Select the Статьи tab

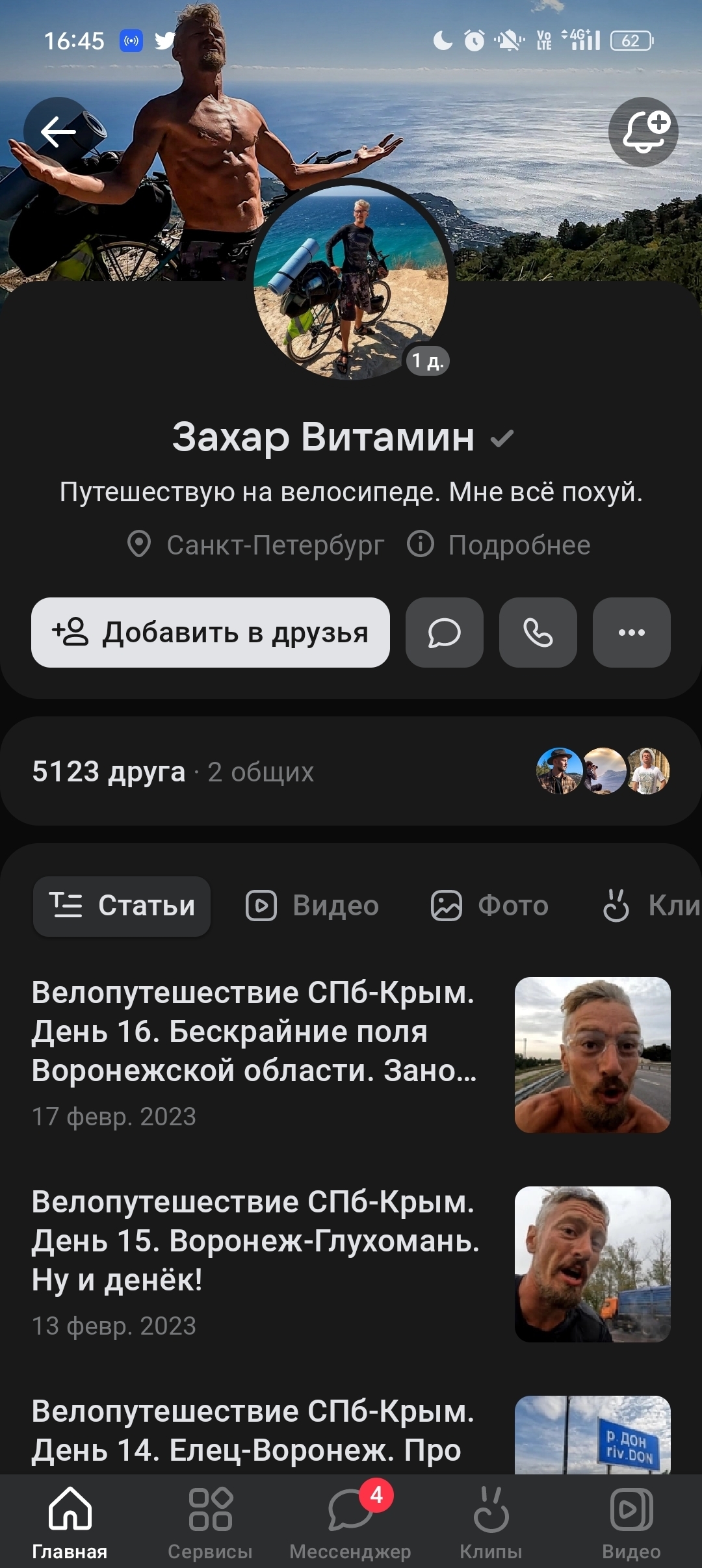click(x=122, y=906)
